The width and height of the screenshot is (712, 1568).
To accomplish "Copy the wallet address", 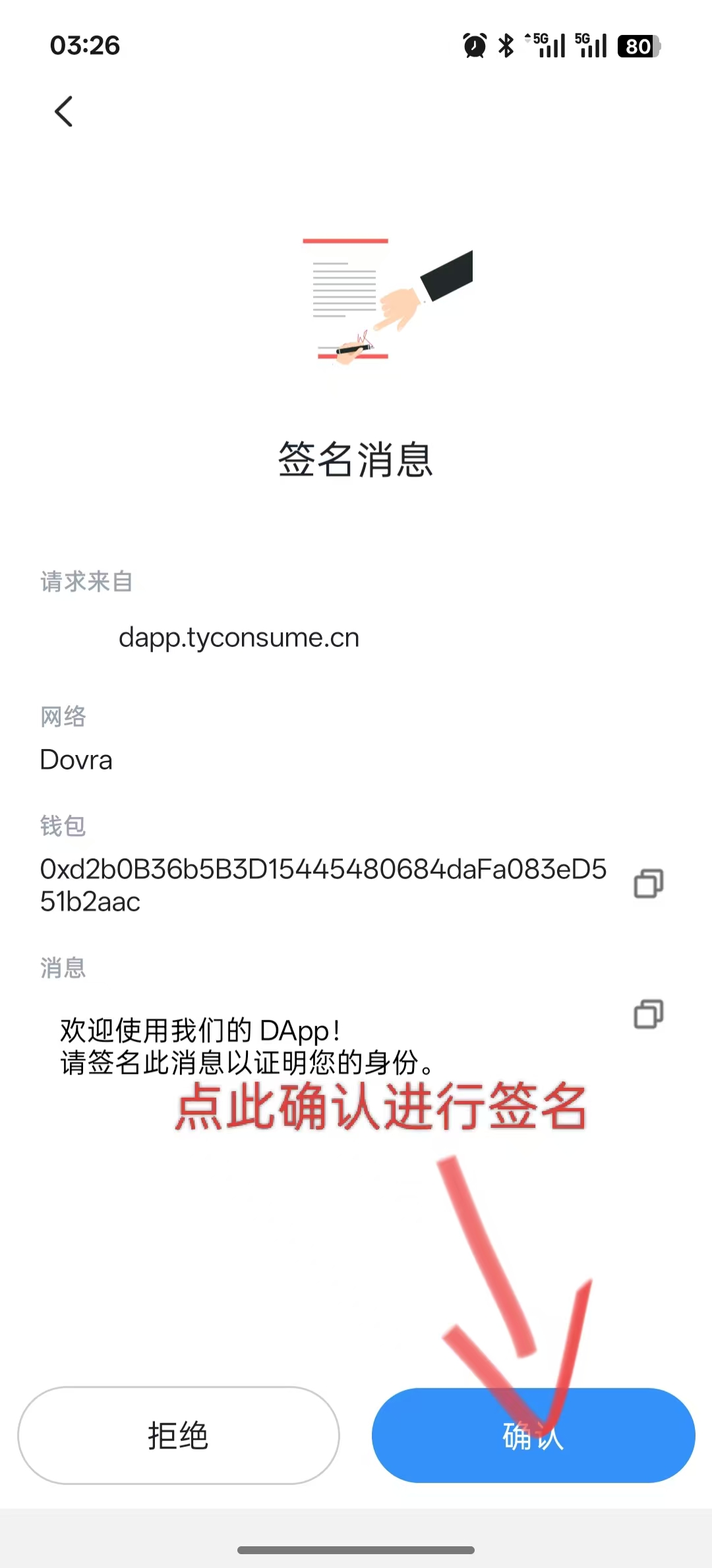I will coord(648,883).
